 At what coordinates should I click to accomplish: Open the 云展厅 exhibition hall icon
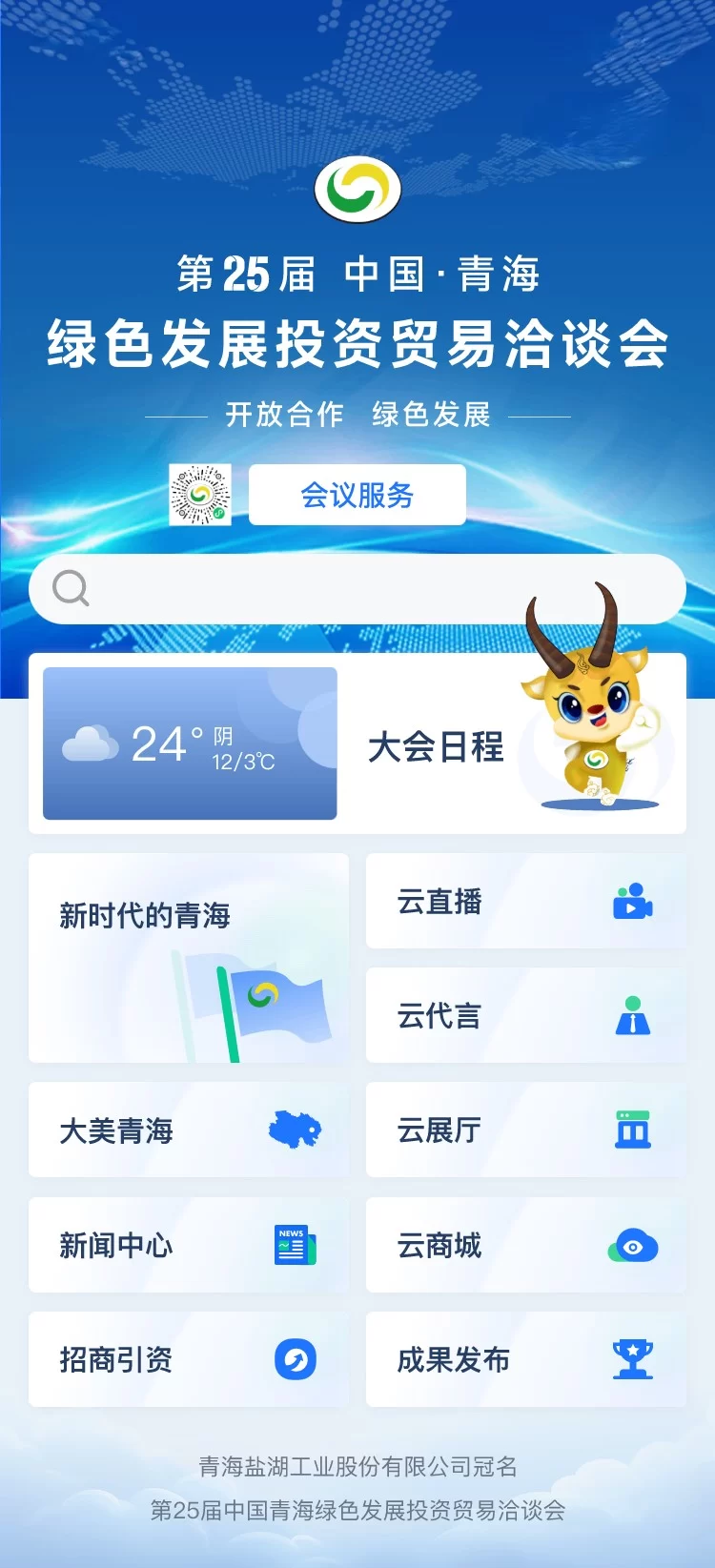pyautogui.click(x=634, y=1130)
